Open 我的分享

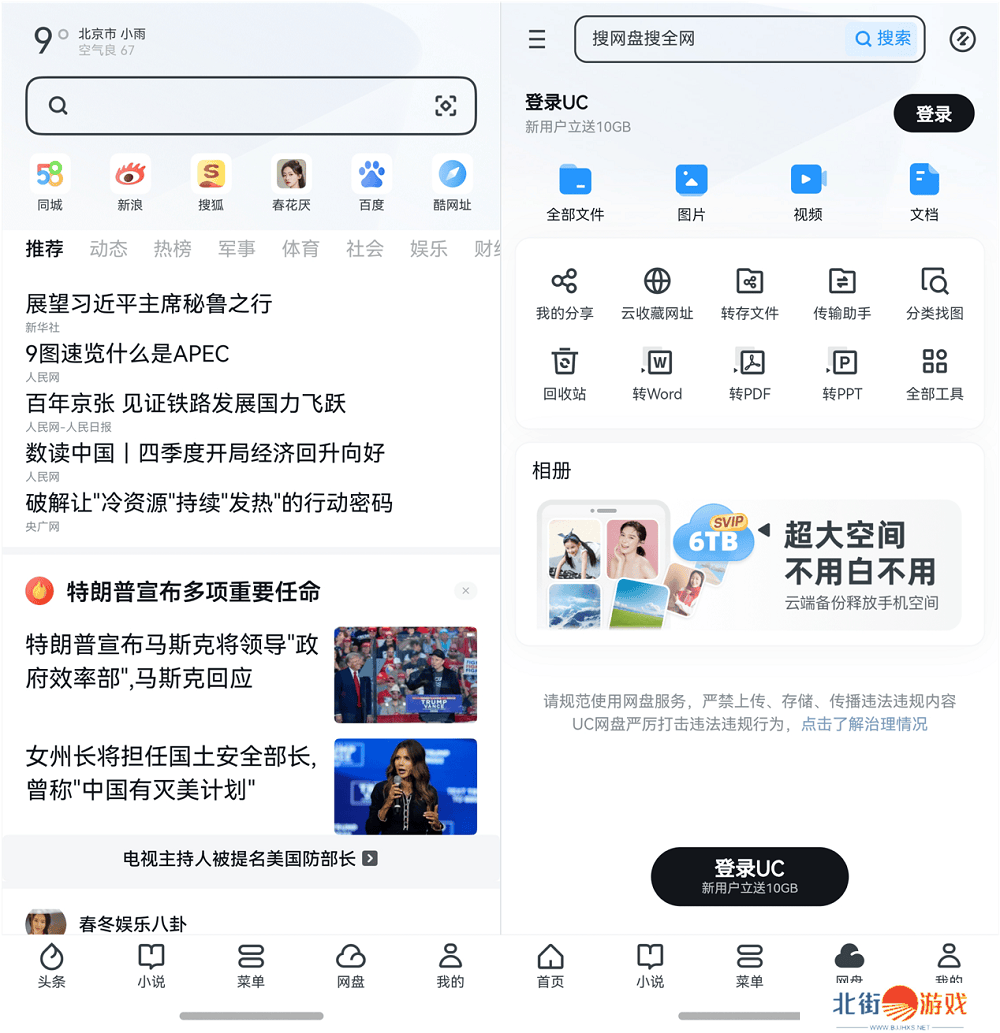pyautogui.click(x=564, y=292)
